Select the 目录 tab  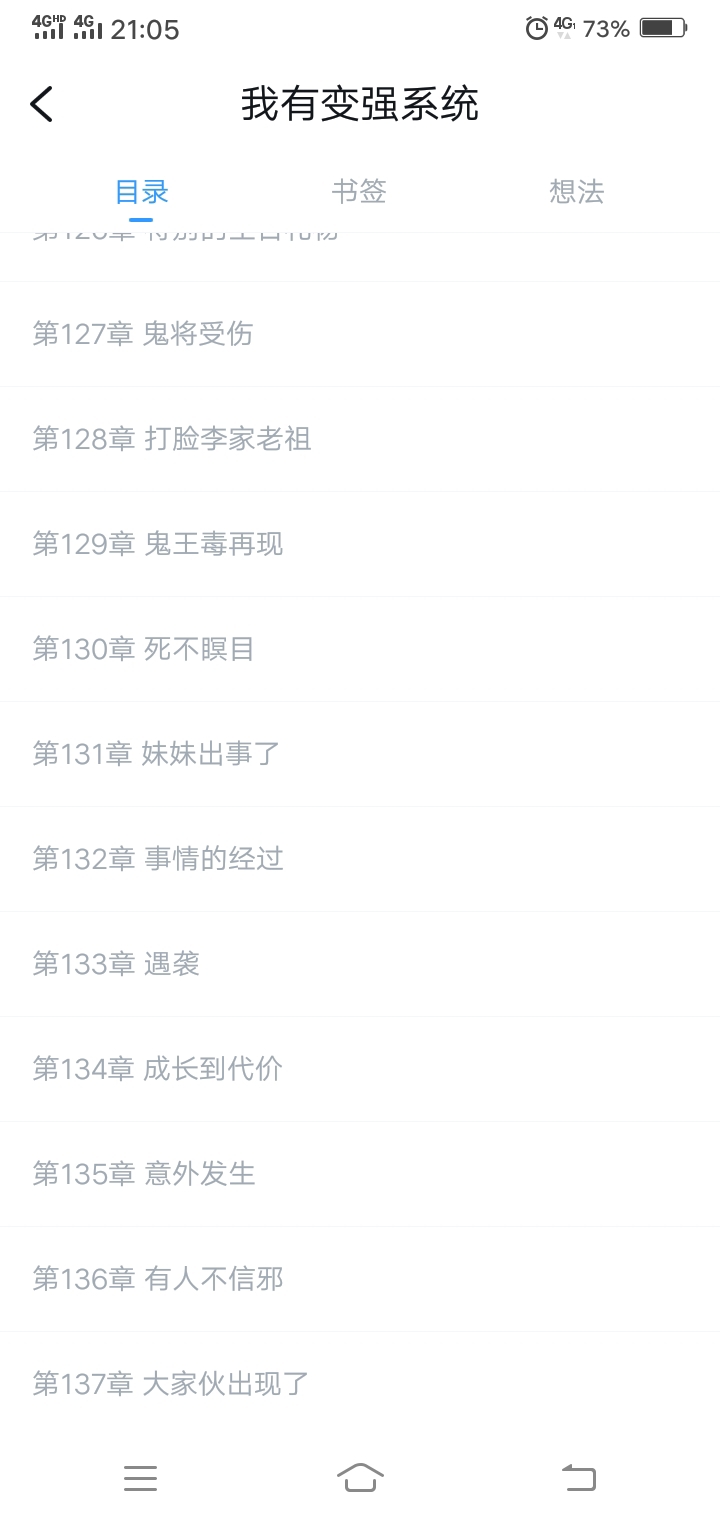(x=141, y=191)
